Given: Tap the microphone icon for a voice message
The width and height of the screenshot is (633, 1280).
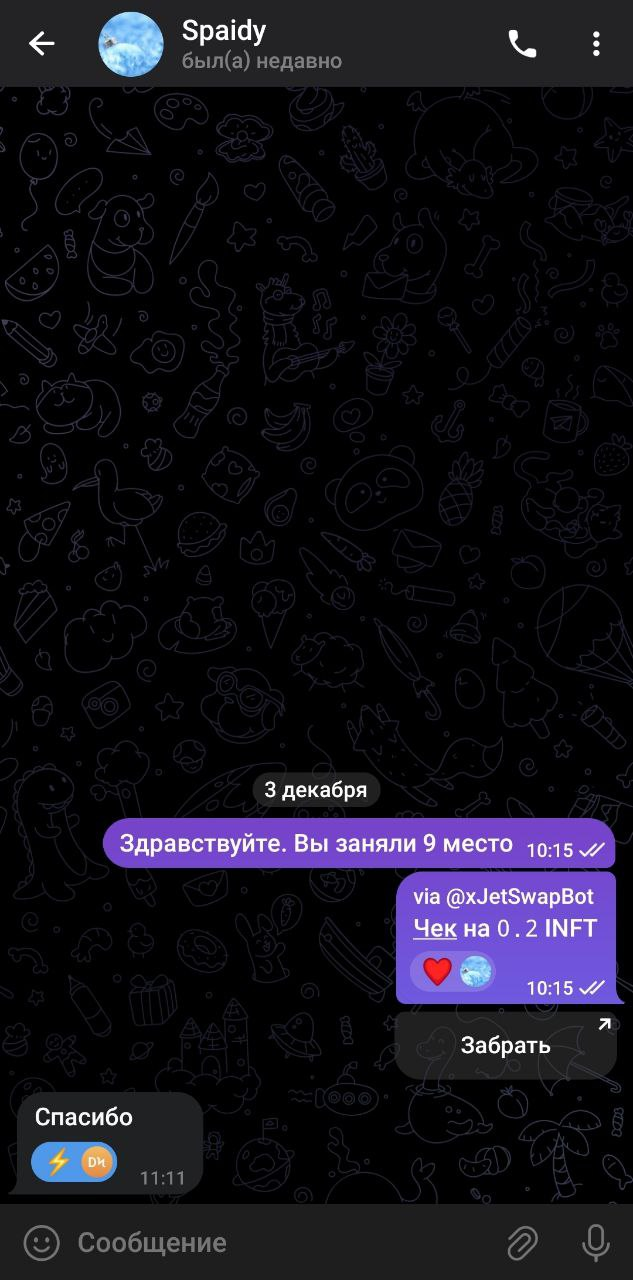Looking at the screenshot, I should tap(596, 1243).
